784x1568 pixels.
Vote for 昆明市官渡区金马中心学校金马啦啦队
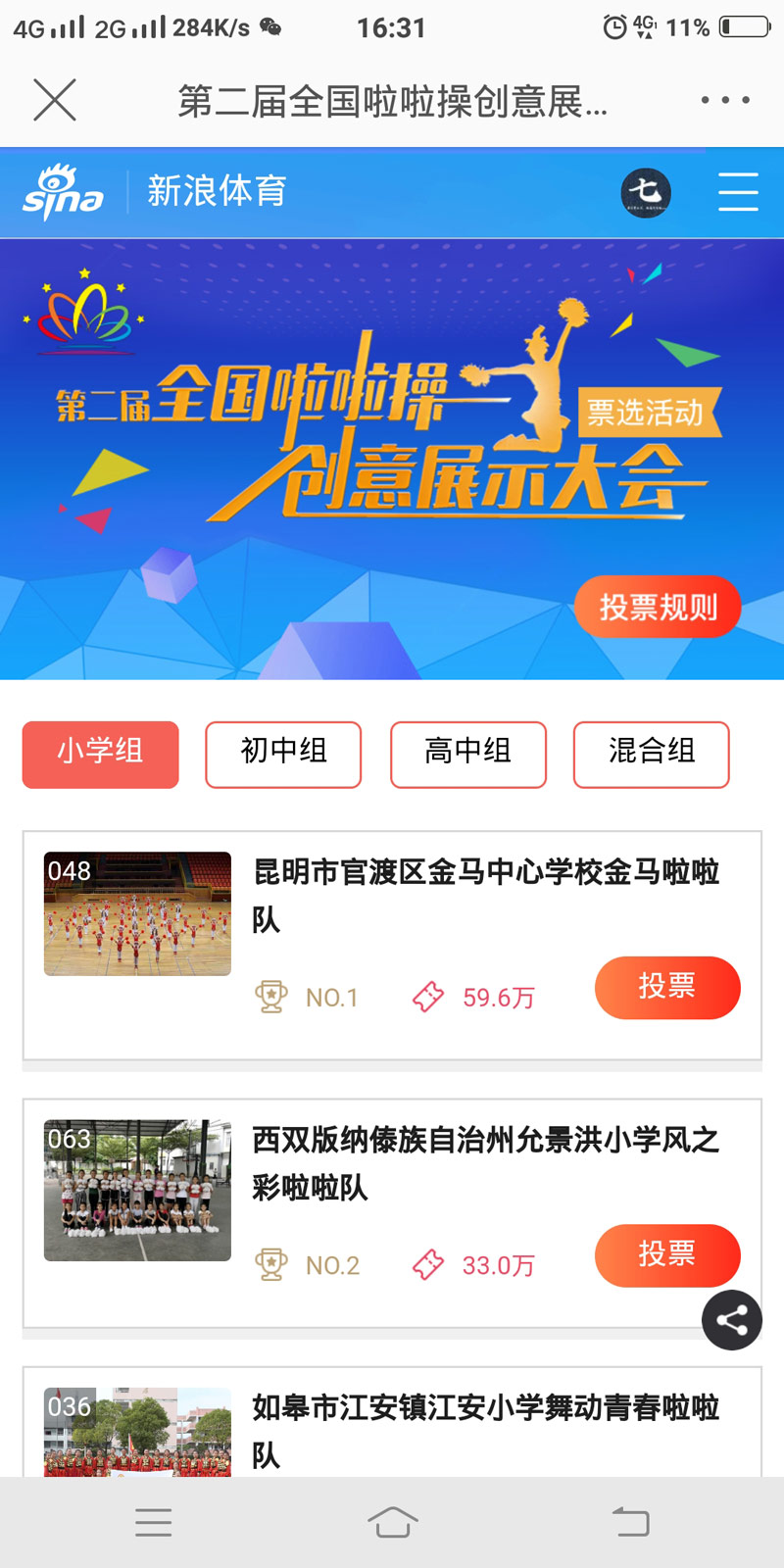666,987
